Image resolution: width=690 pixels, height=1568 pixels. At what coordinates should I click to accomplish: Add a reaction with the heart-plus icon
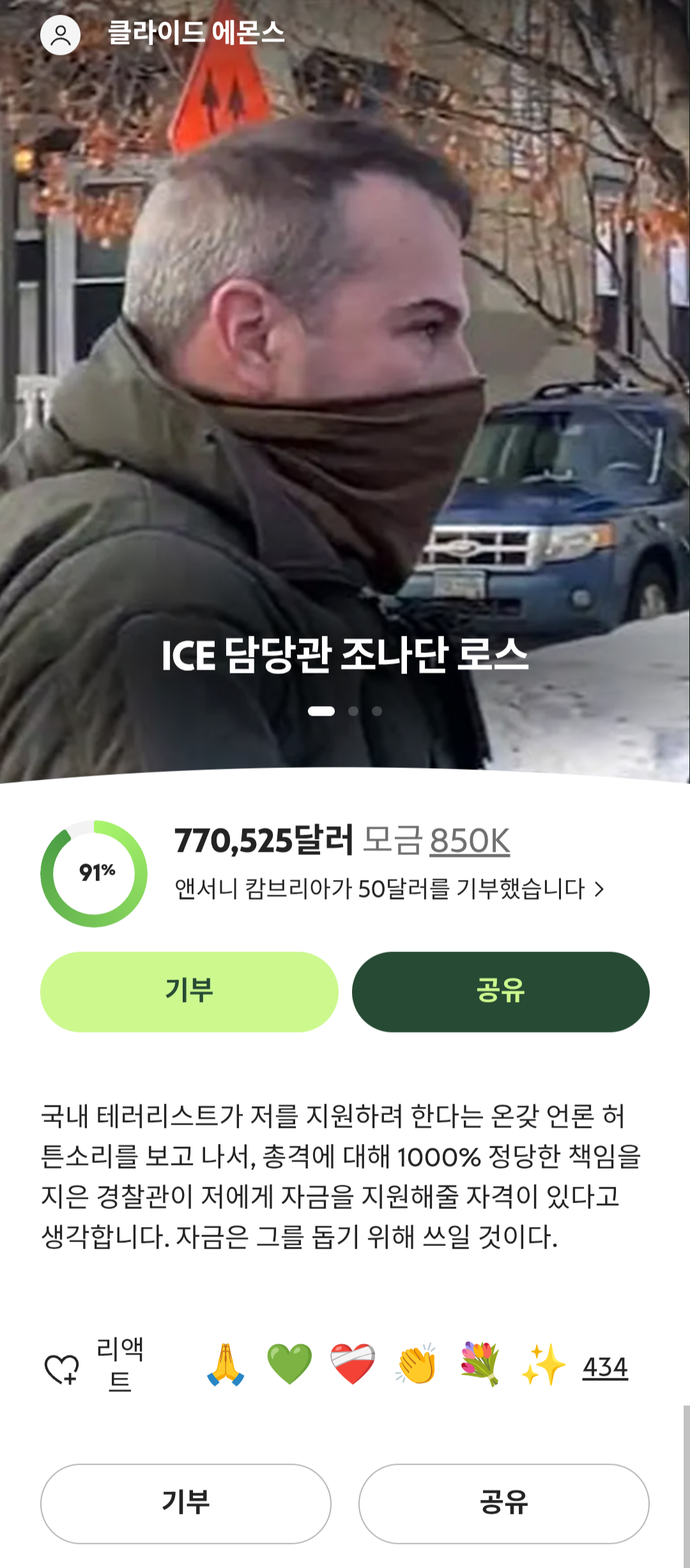(62, 1369)
